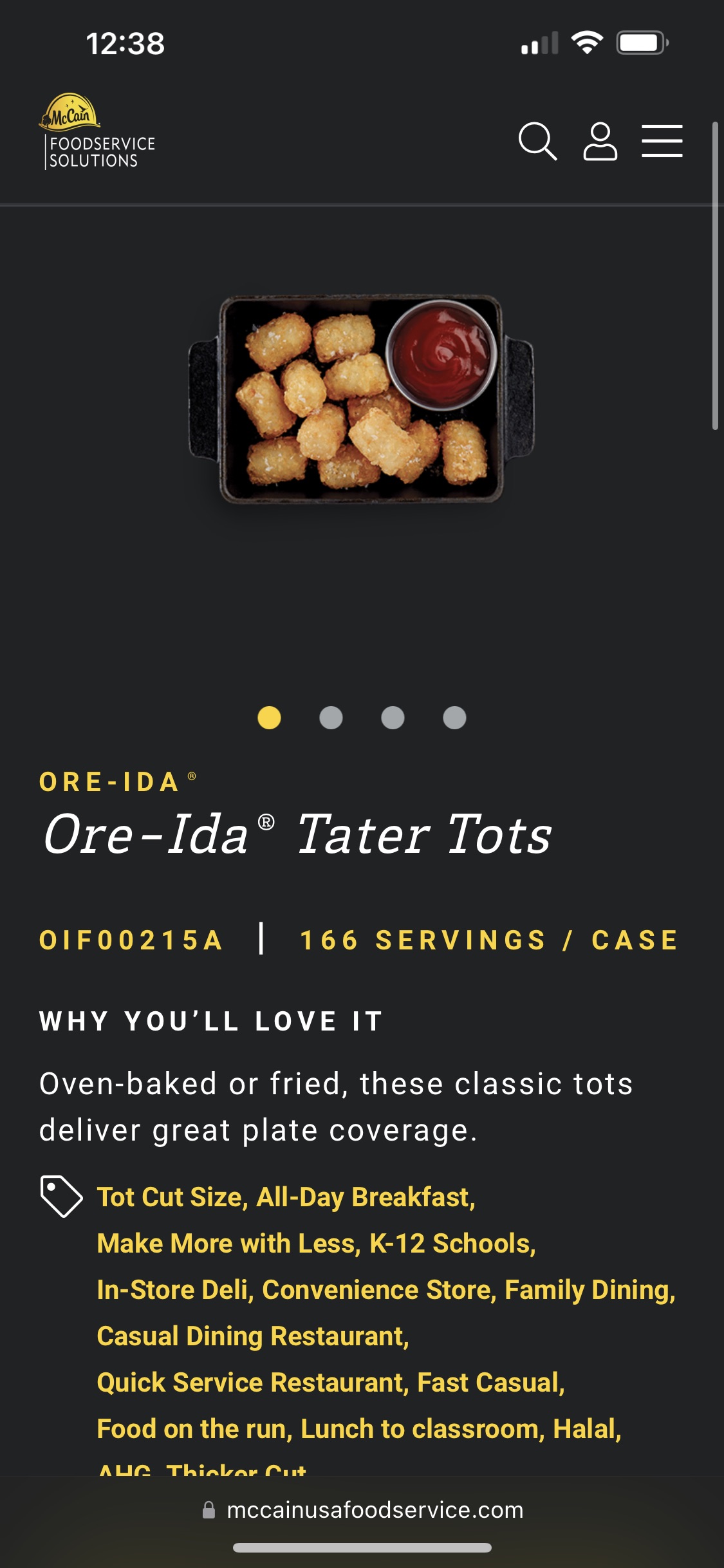Screen dimensions: 724x1568
Task: Go to McCain Foodservice Solutions home logo
Action: [97, 131]
